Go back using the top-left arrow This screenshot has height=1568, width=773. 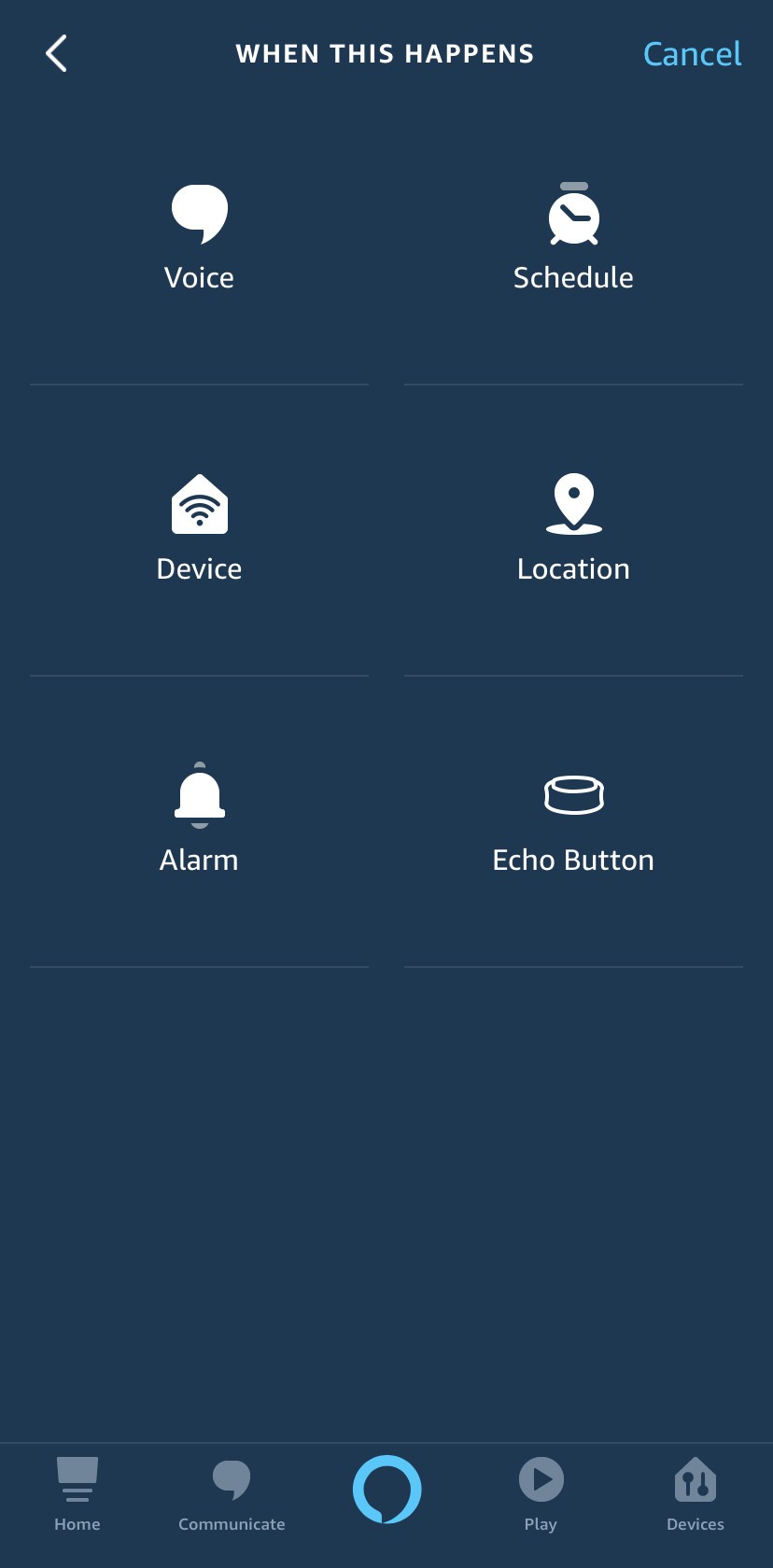[57, 54]
